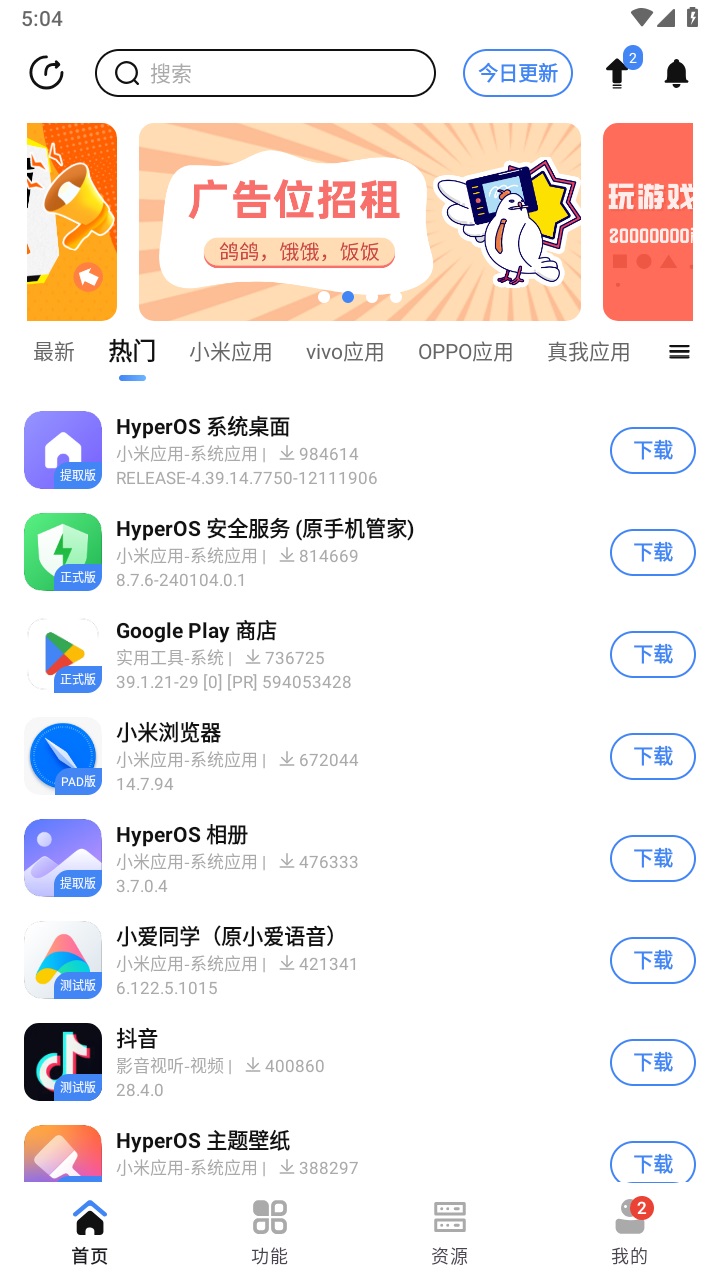Switch to the 资源 tab
Viewport: 720px width, 1280px height.
[450, 1232]
